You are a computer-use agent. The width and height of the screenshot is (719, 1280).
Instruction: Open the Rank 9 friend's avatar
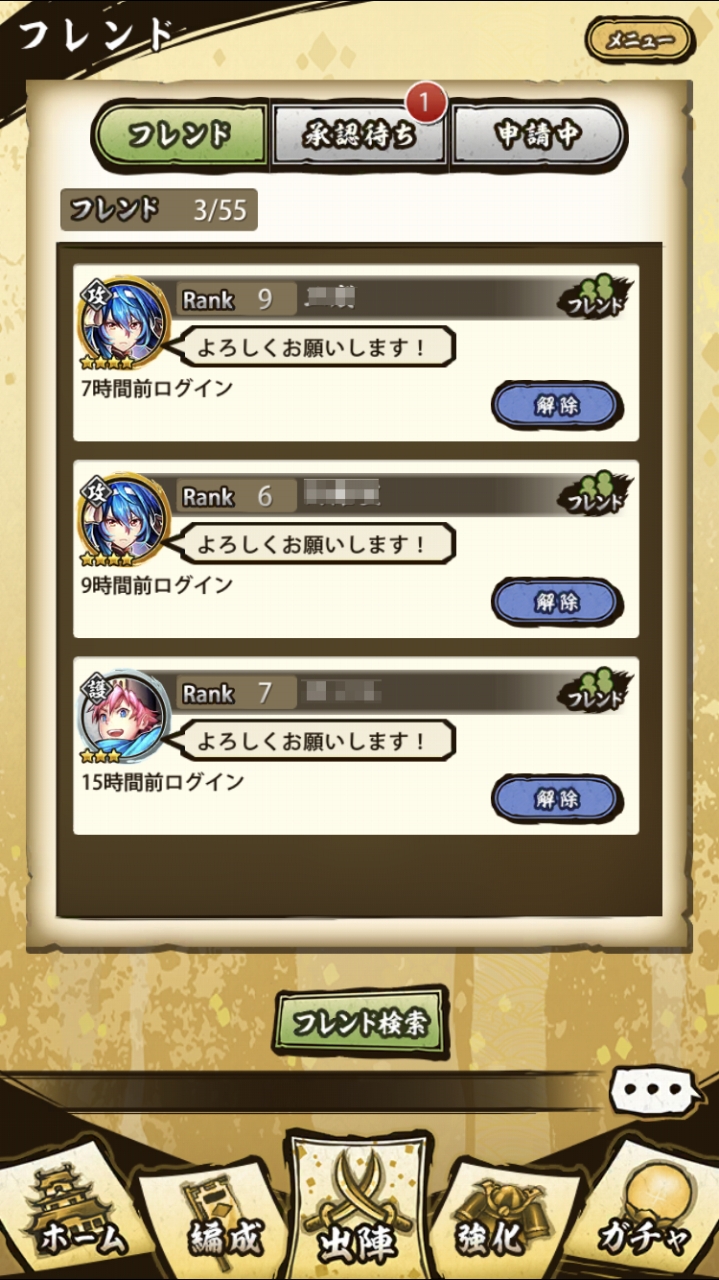tap(125, 325)
